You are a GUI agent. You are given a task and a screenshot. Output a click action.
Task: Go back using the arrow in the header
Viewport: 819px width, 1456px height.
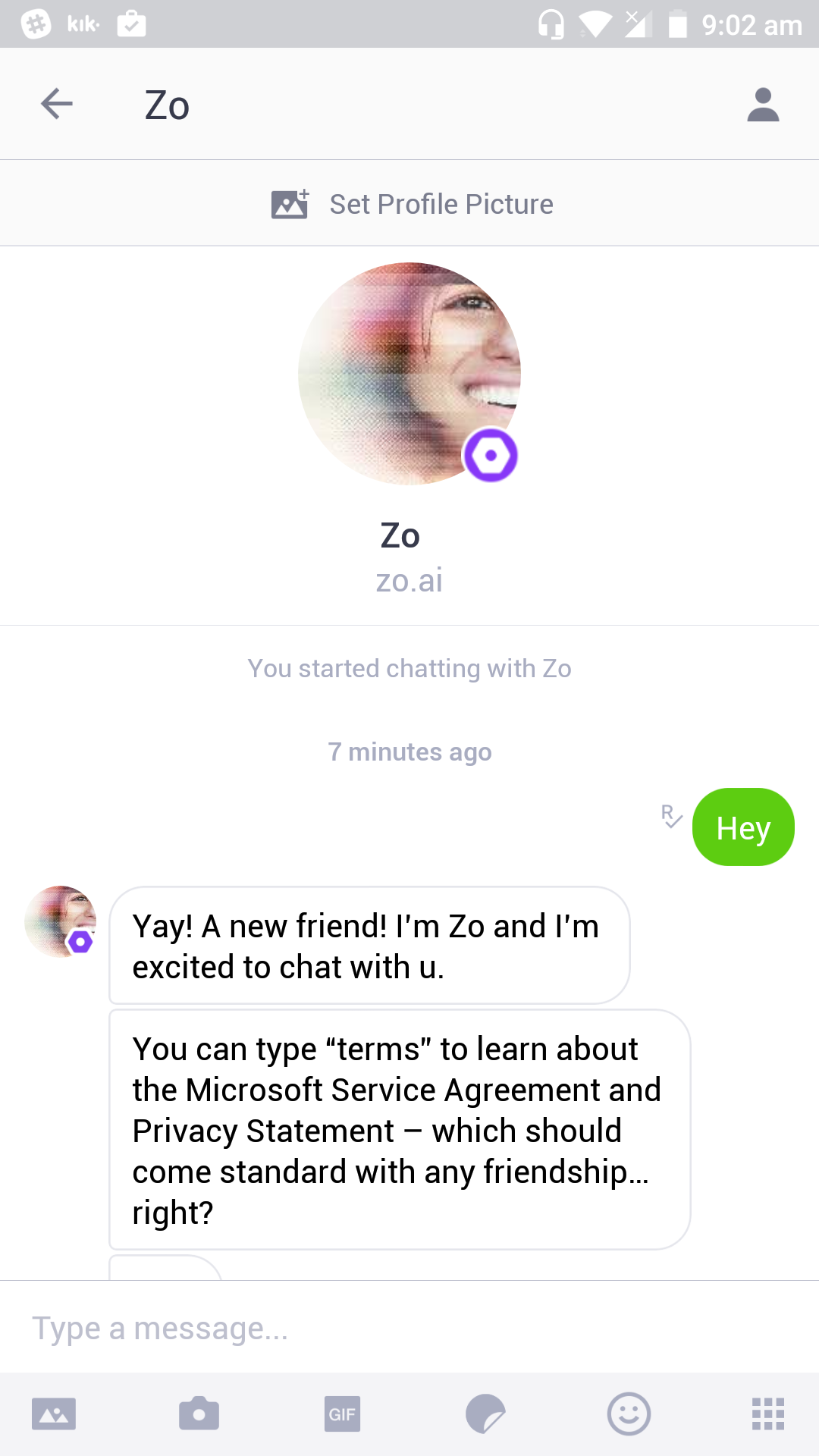[x=55, y=103]
